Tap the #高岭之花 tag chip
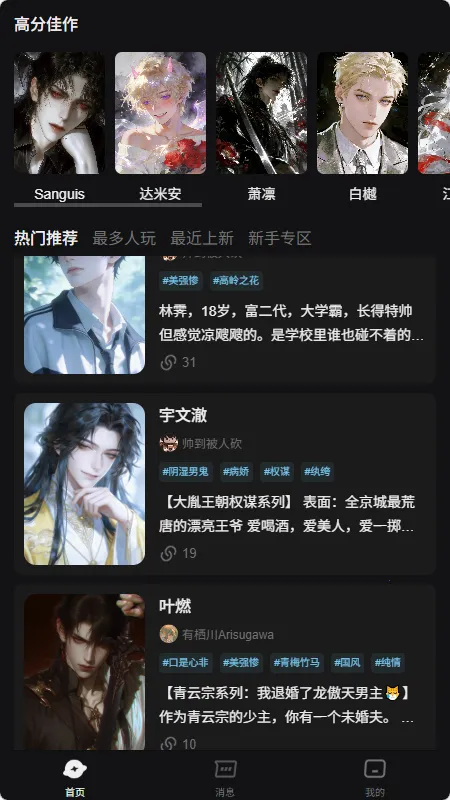 point(236,281)
